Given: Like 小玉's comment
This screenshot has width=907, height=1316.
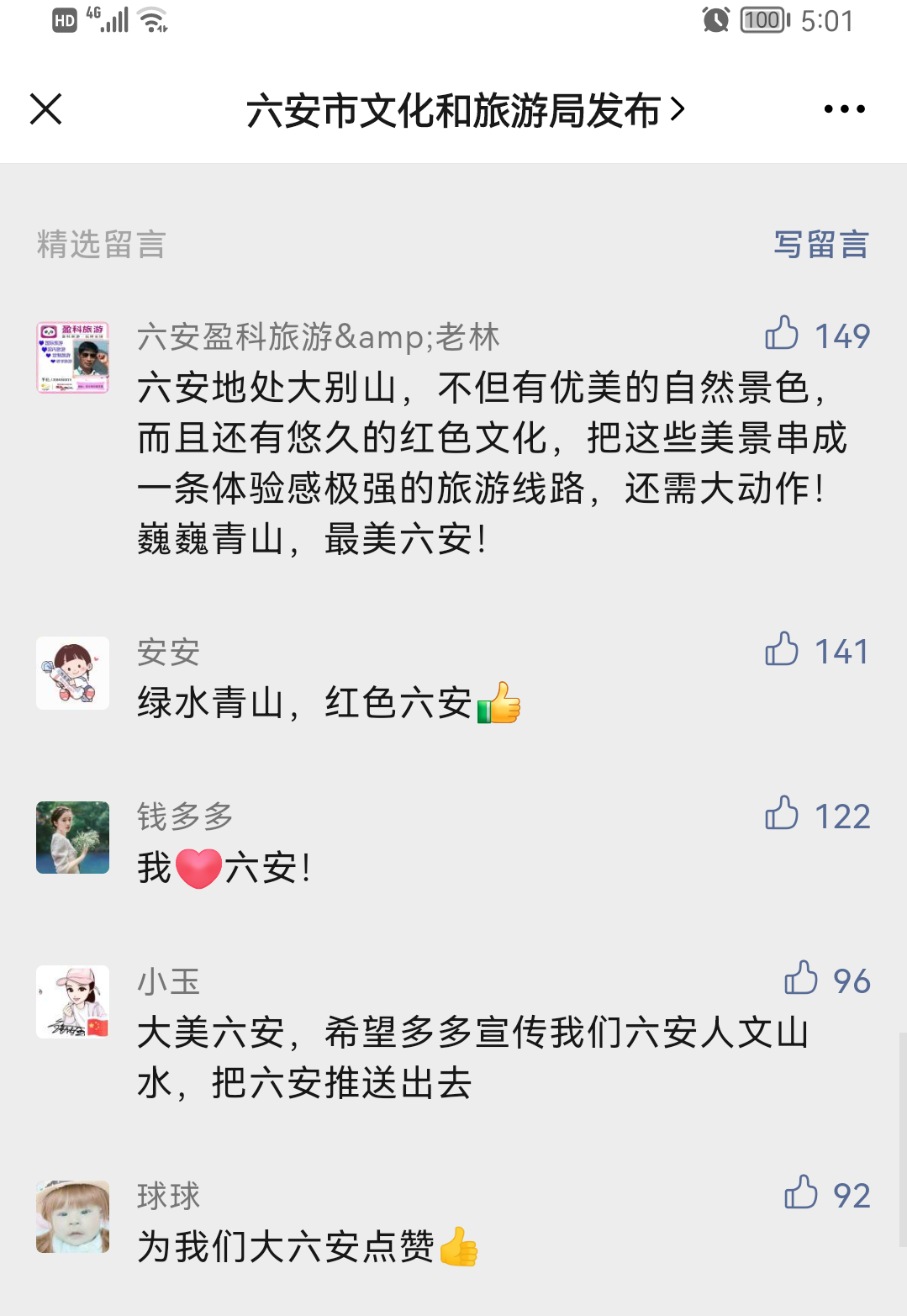Looking at the screenshot, I should click(x=801, y=980).
